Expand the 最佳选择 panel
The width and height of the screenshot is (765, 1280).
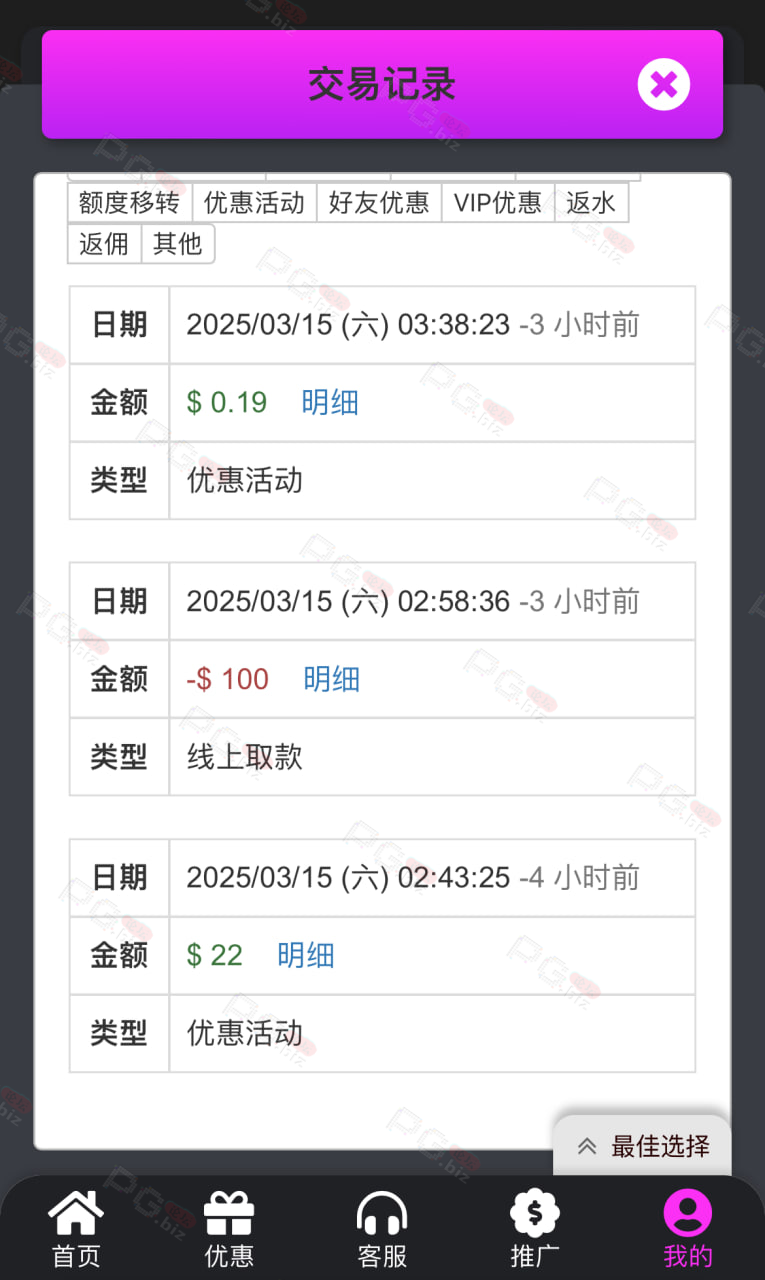643,1146
